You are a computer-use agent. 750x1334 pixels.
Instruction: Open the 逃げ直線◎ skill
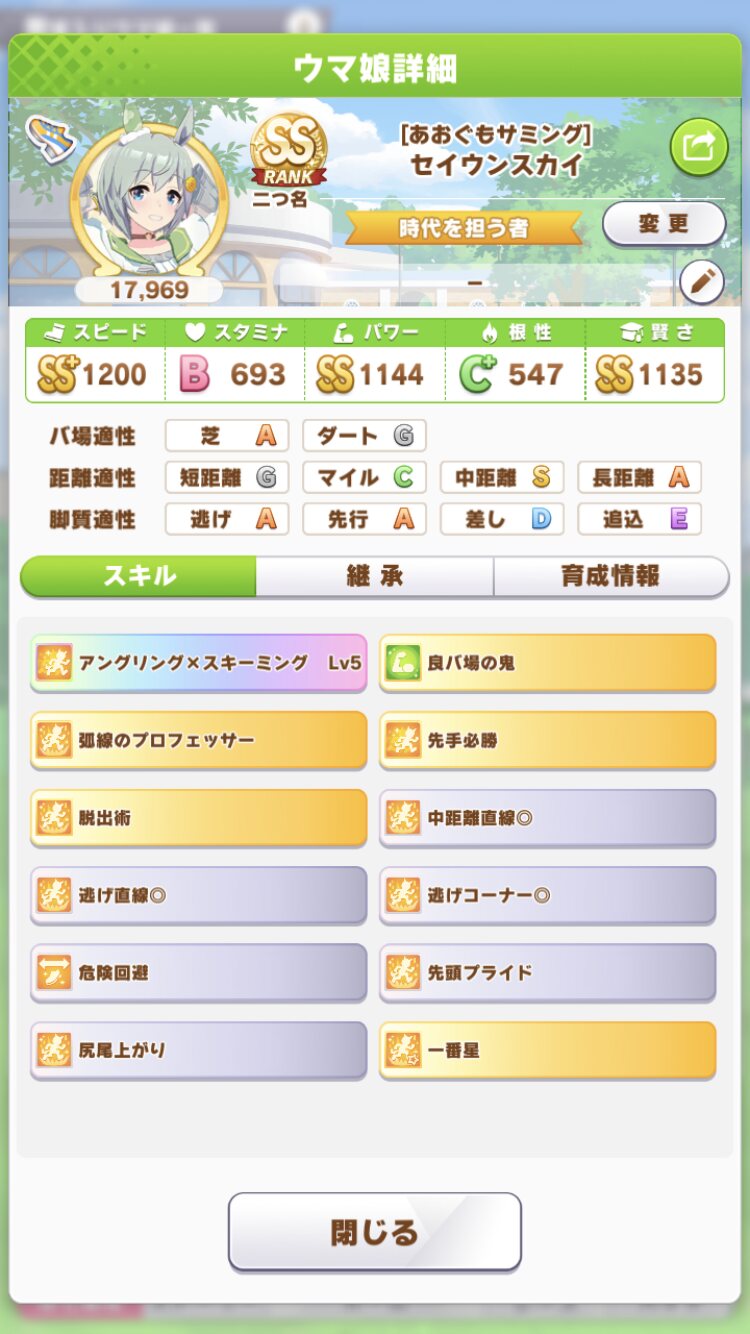coord(198,895)
